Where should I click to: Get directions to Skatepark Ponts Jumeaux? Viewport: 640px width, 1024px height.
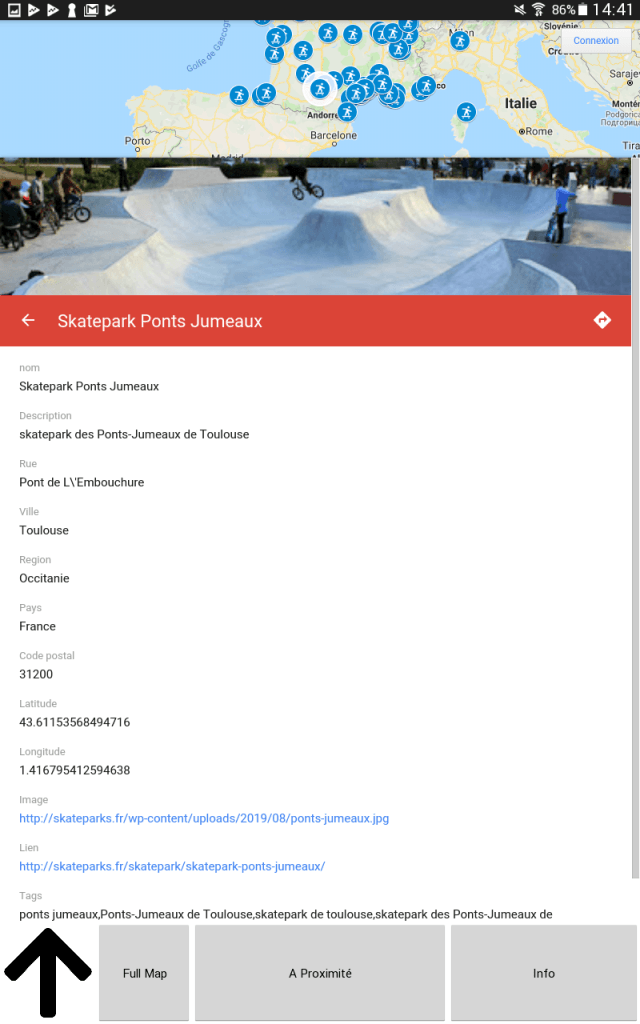pos(602,321)
